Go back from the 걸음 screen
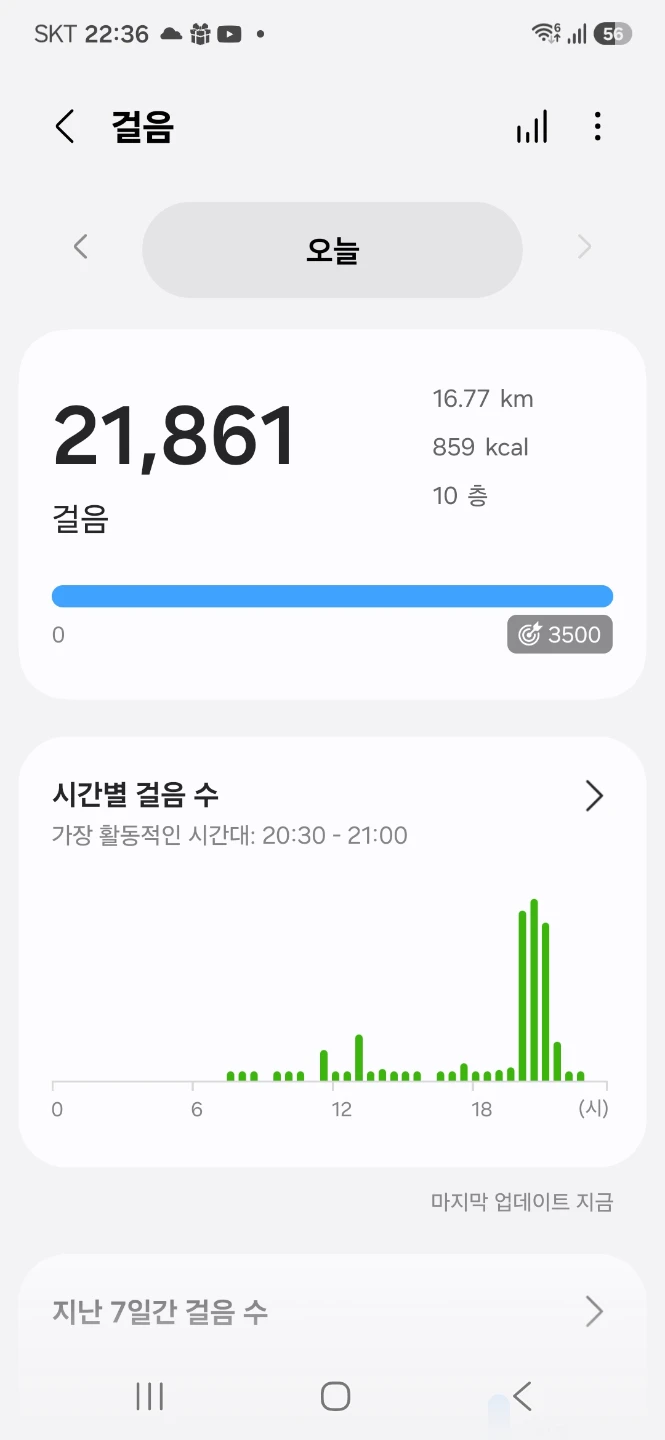665x1440 pixels. tap(65, 127)
